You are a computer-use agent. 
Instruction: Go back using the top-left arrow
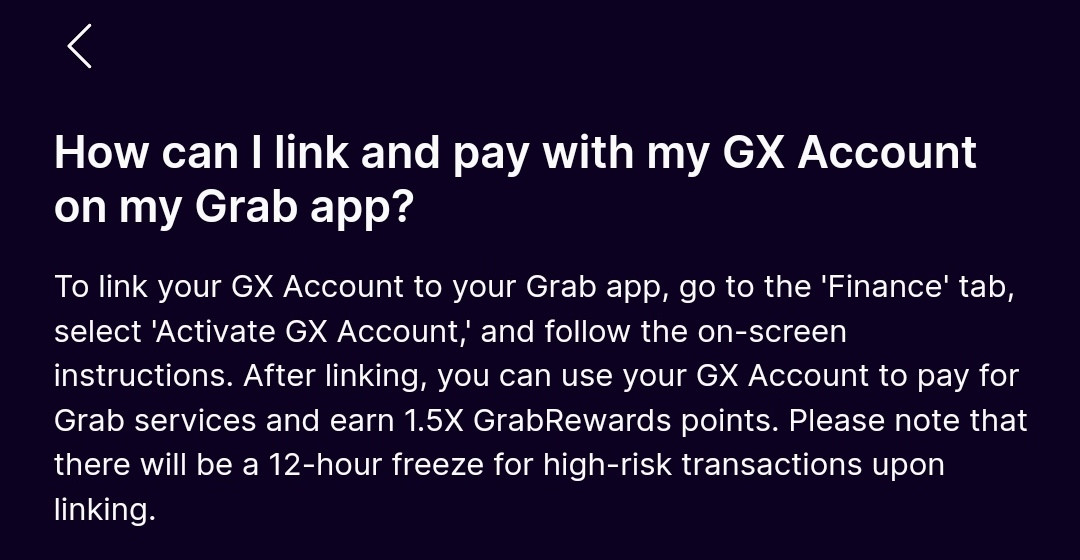(79, 46)
